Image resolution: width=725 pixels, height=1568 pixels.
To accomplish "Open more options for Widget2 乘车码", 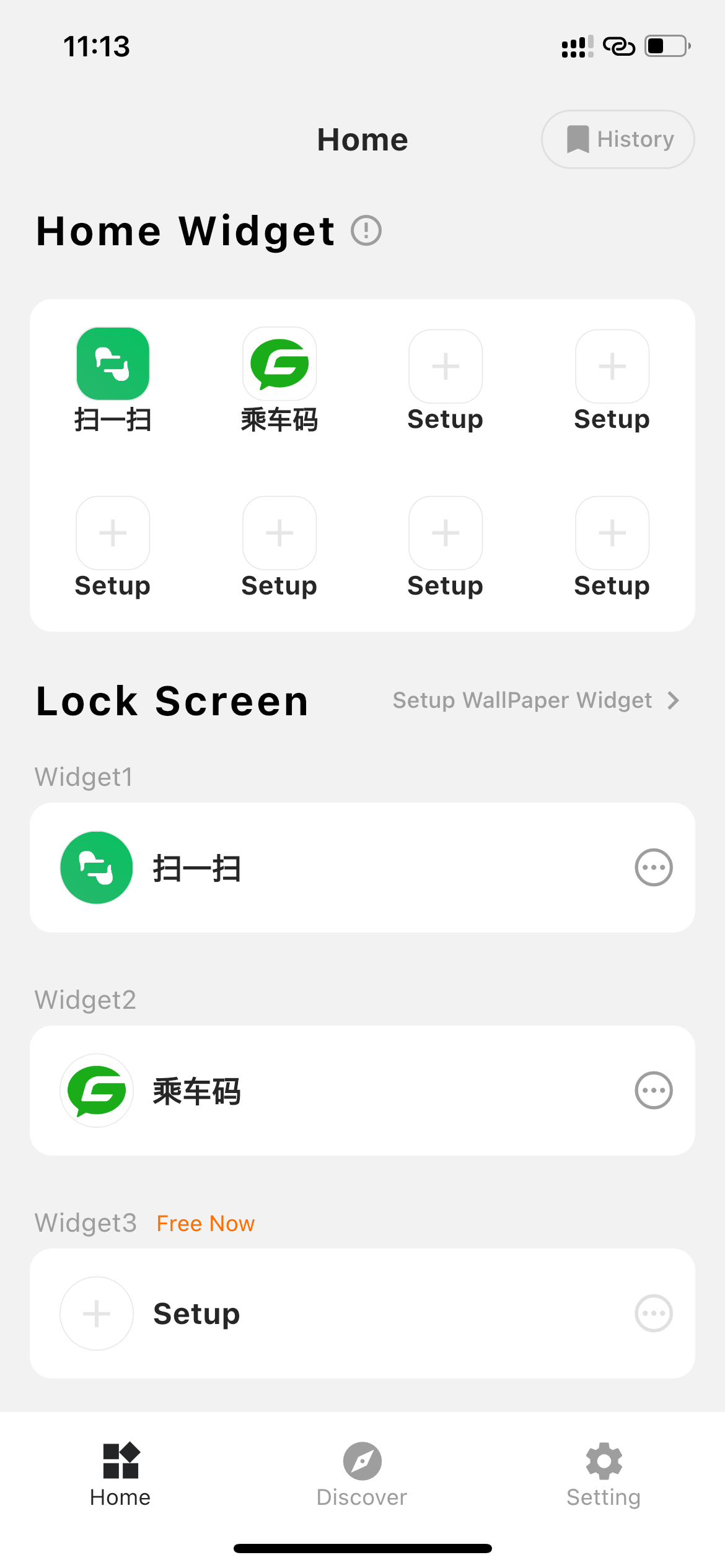I will pos(653,1091).
